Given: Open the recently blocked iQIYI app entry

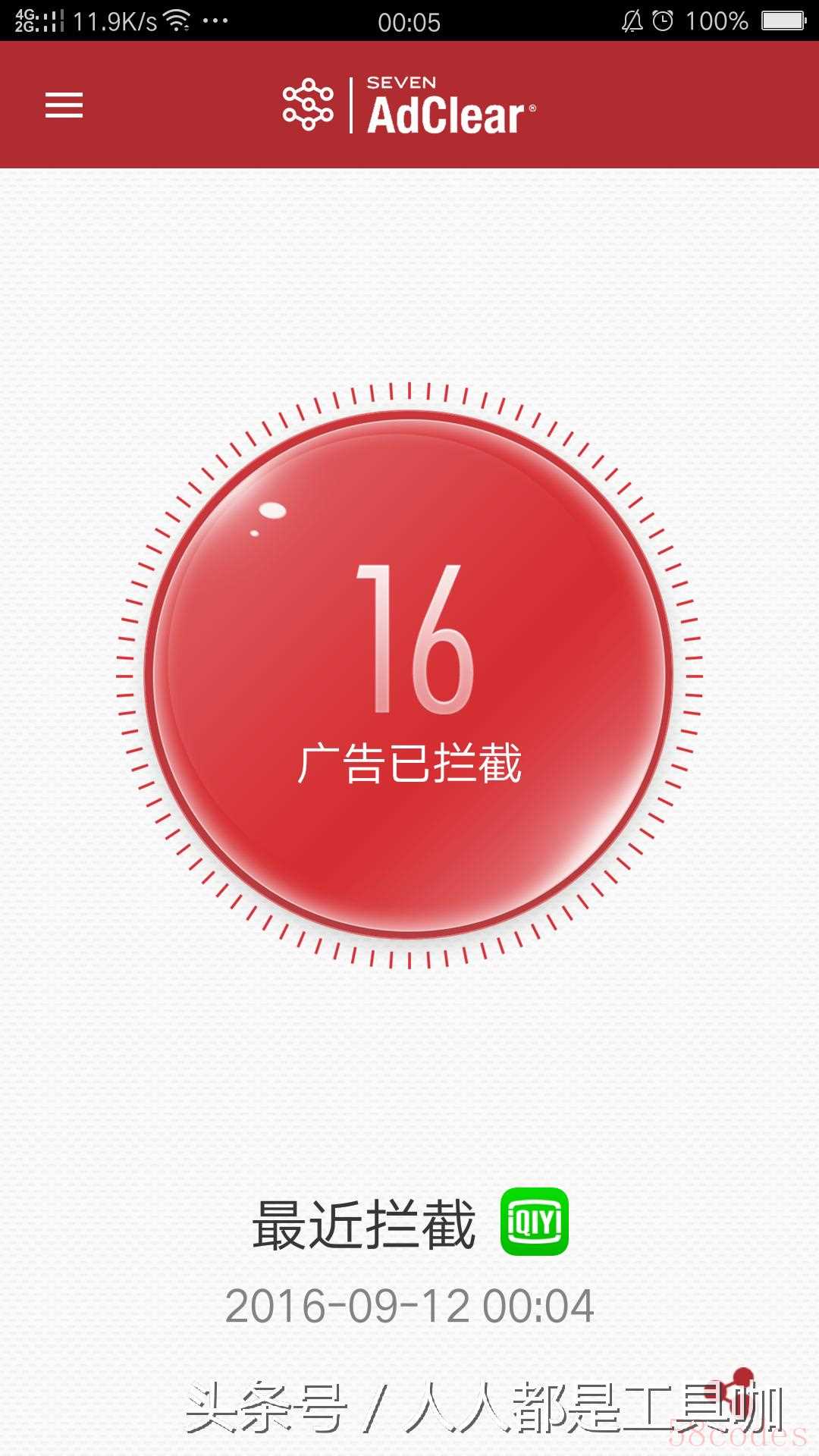Looking at the screenshot, I should point(534,1222).
